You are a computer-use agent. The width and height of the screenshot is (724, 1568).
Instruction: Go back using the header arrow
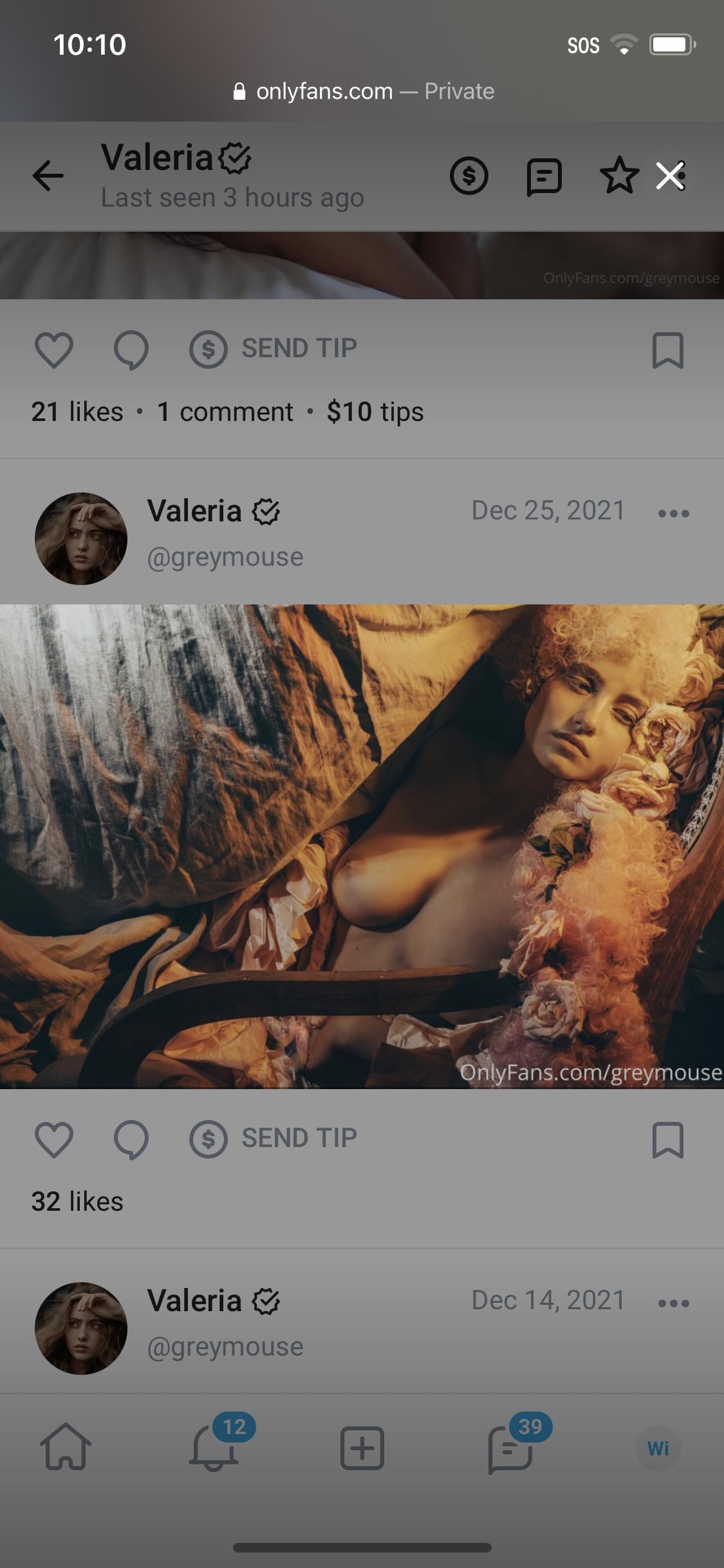[48, 176]
